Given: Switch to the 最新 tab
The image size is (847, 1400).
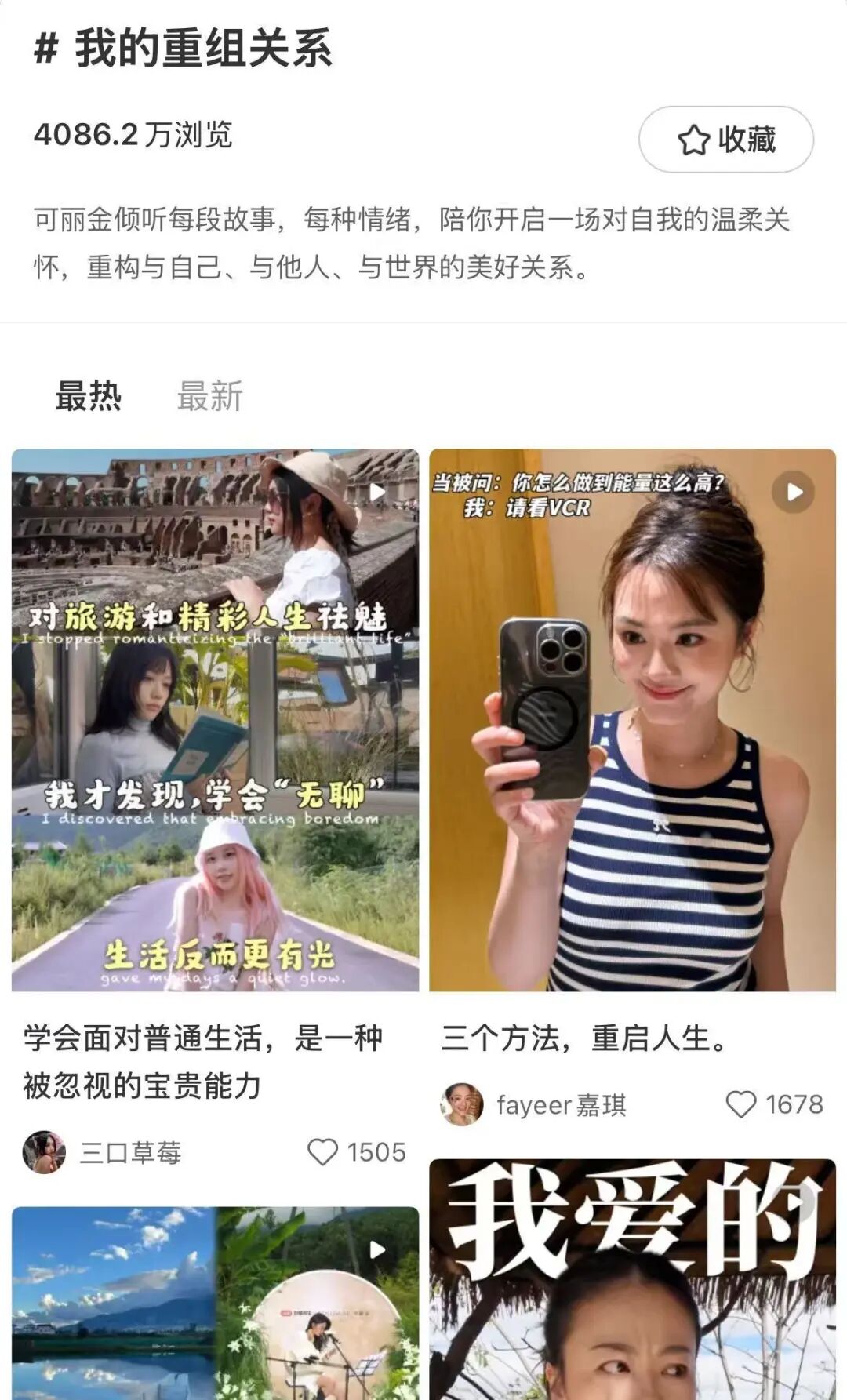Looking at the screenshot, I should coord(209,396).
